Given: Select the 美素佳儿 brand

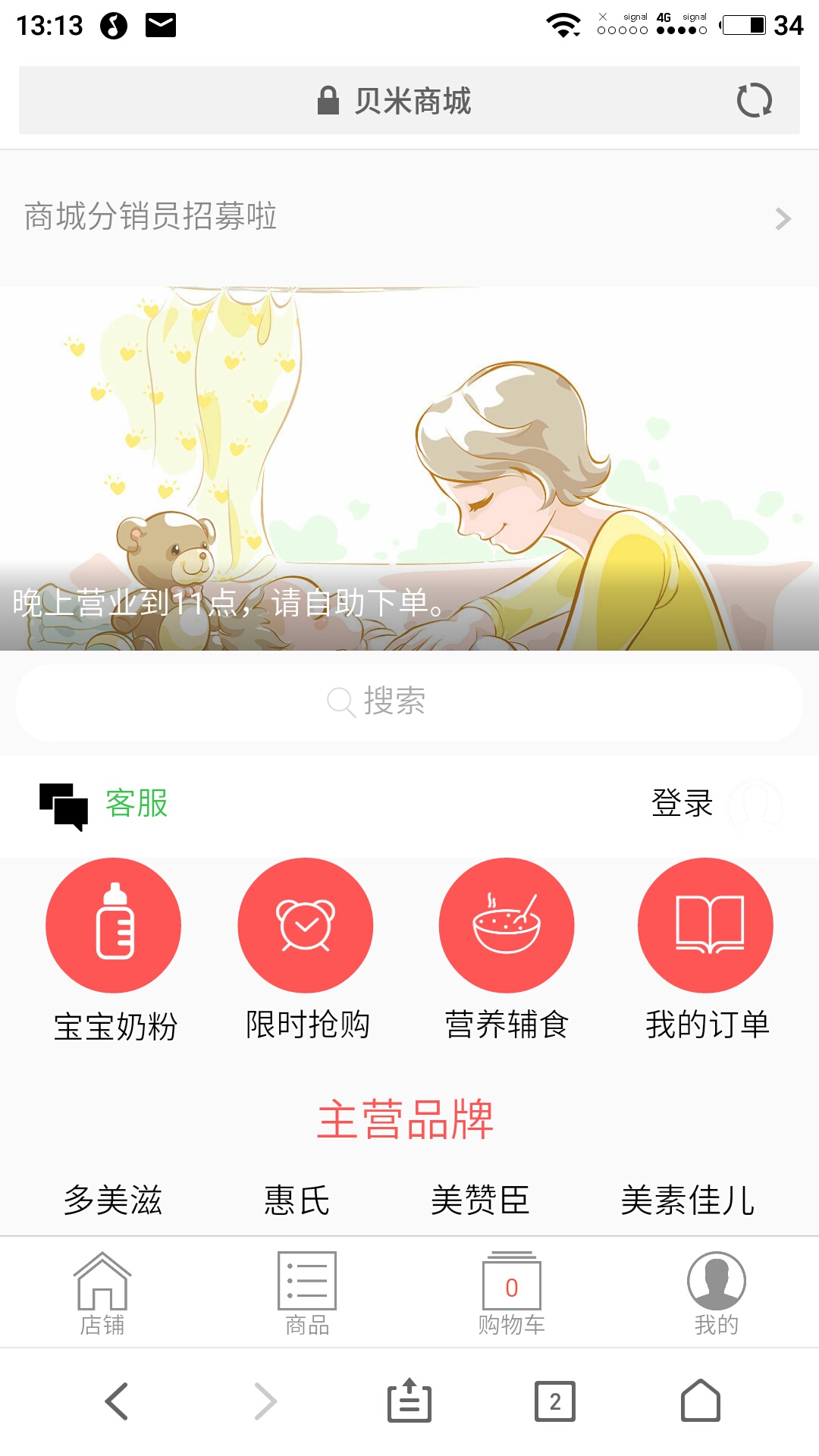Looking at the screenshot, I should click(x=687, y=1200).
